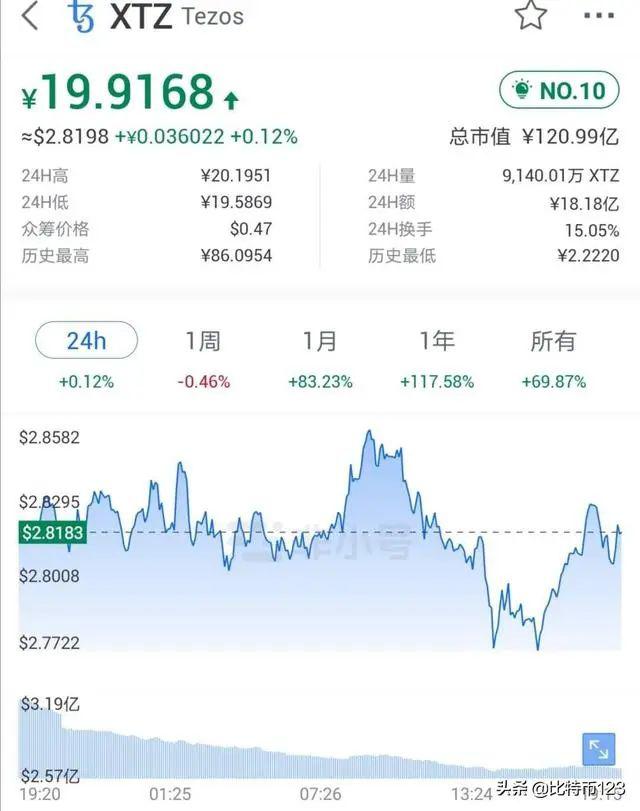View the 所有 all-time chart
The image size is (640, 811).
553,341
